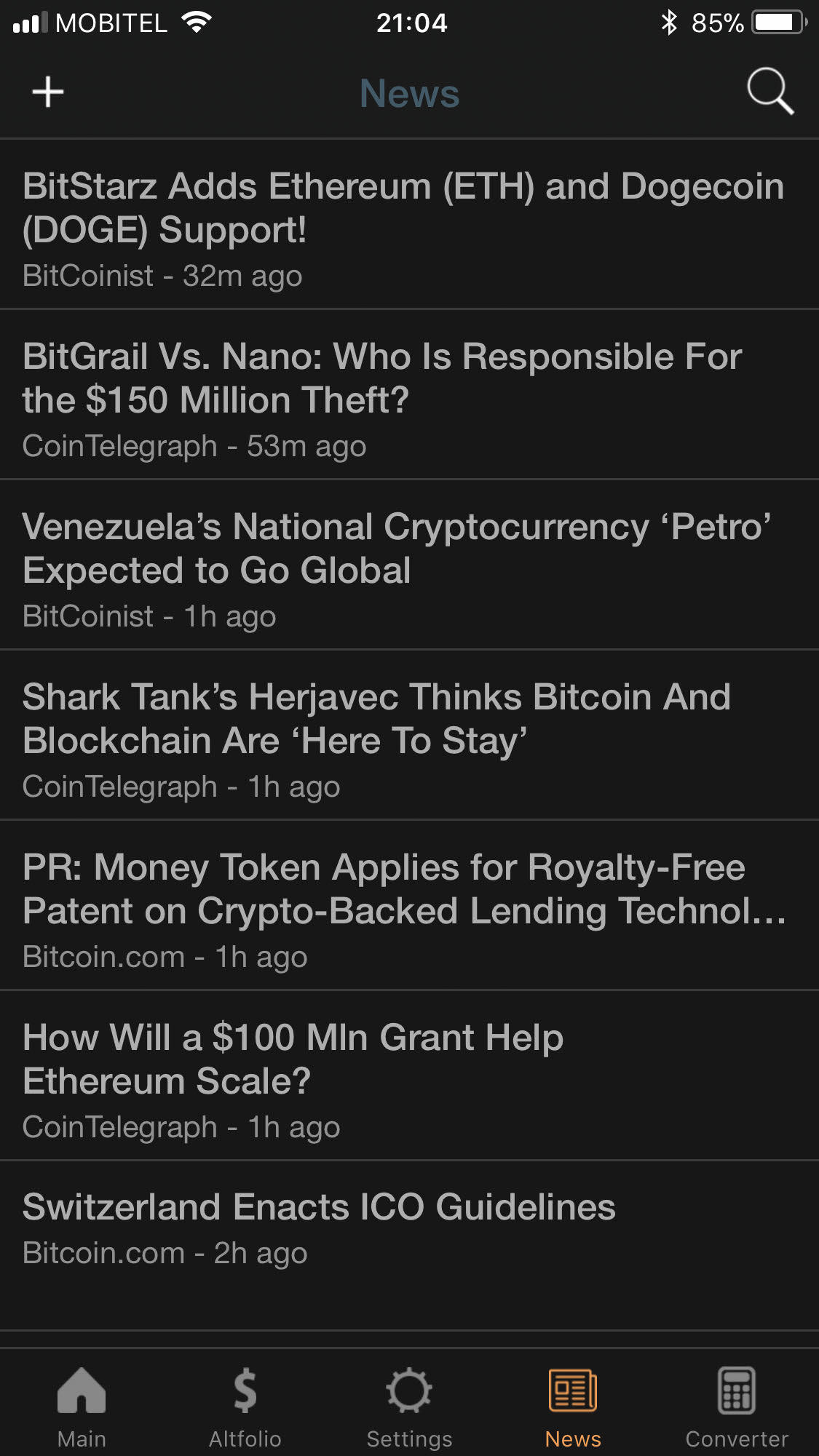
Task: Open the BitStarz Adds Ethereum and Dogecoin article
Action: [x=409, y=224]
